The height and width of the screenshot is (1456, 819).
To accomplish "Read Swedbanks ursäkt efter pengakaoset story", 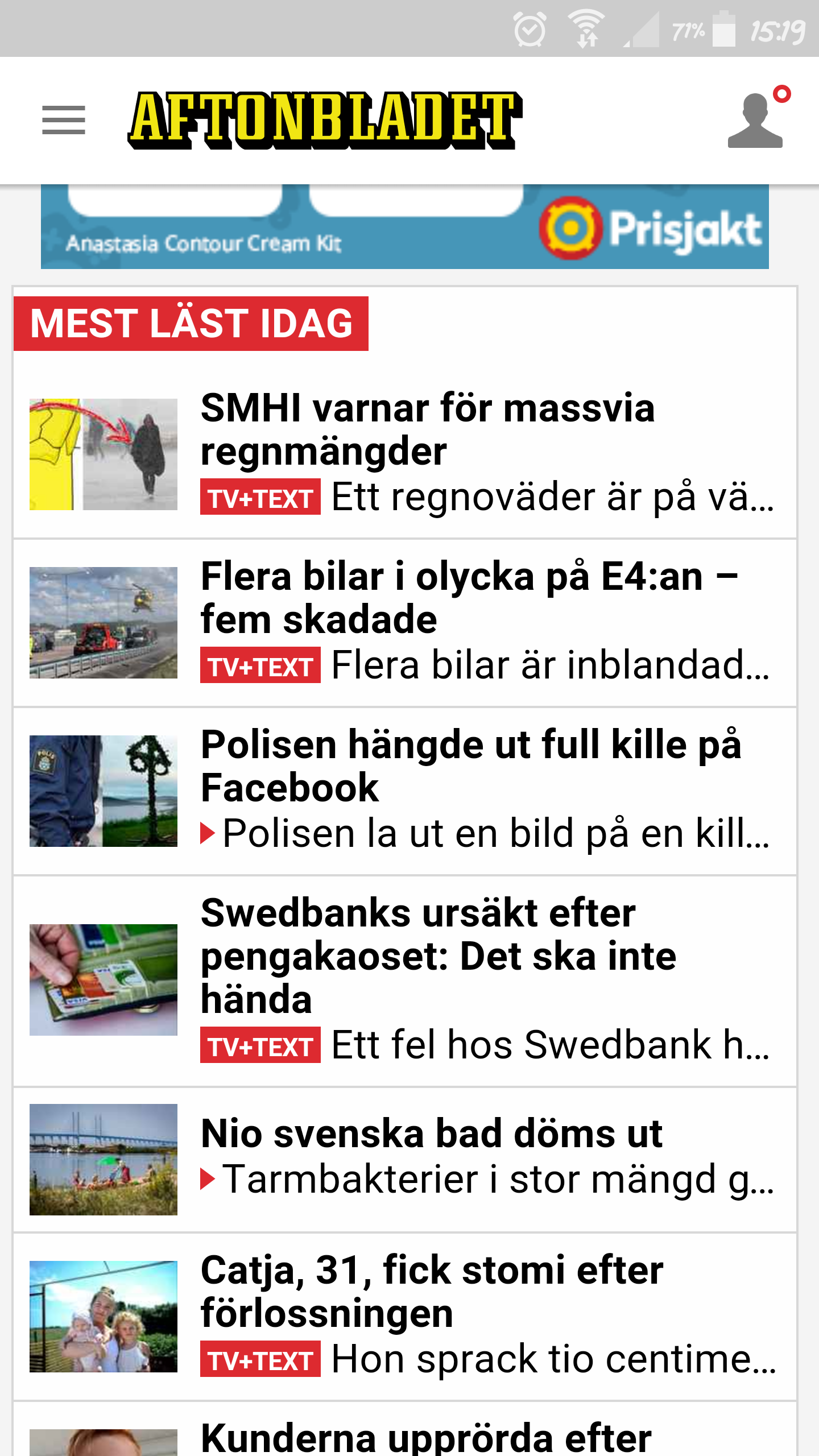I will [x=438, y=955].
